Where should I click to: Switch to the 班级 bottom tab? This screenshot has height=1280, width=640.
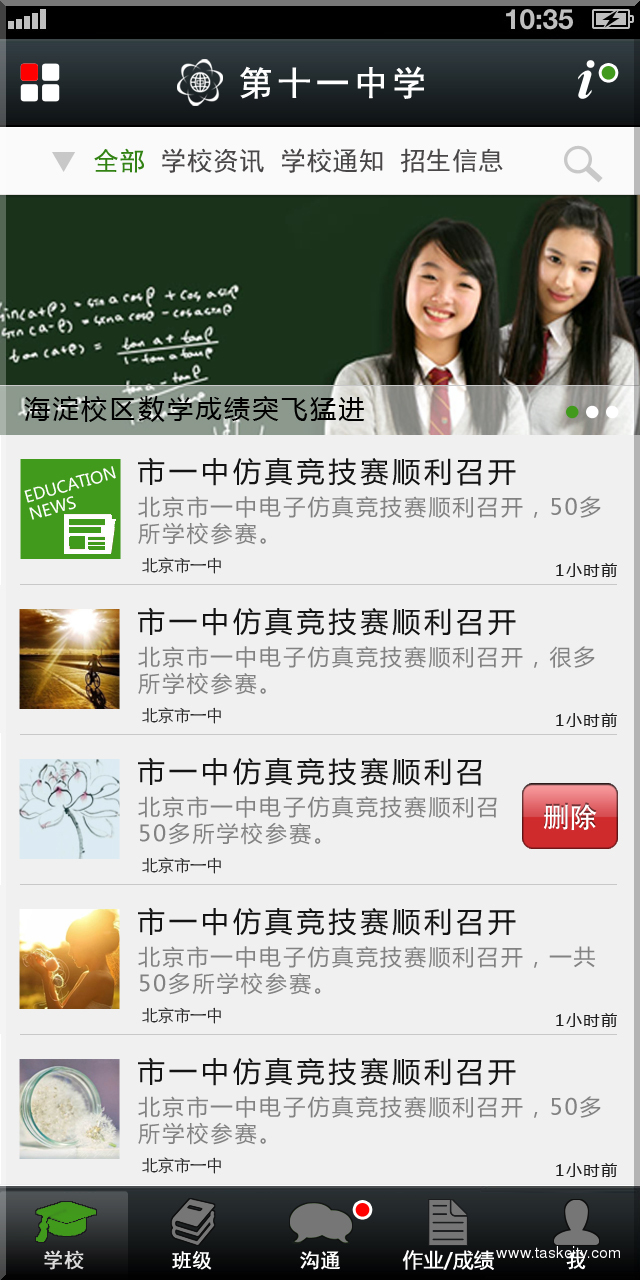(x=192, y=1234)
